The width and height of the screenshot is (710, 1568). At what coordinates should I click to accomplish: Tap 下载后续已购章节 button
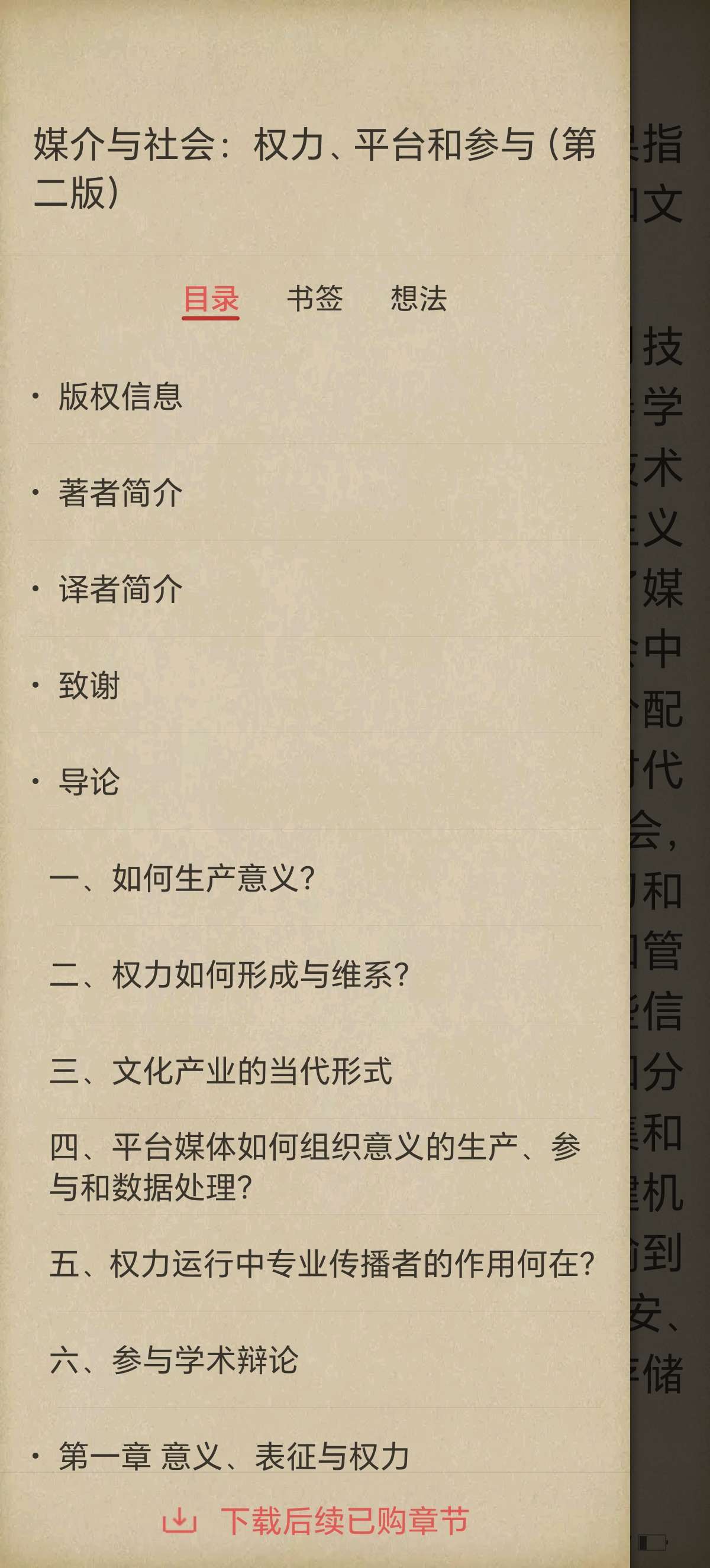point(315,1521)
